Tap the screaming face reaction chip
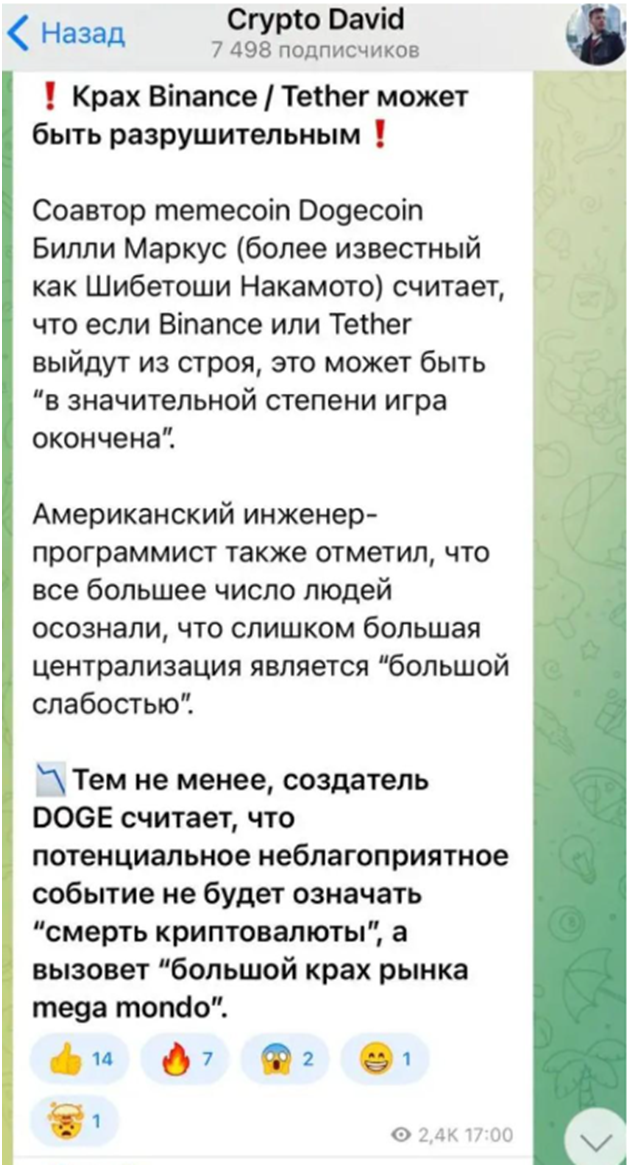The height and width of the screenshot is (1167, 630). (x=286, y=1061)
